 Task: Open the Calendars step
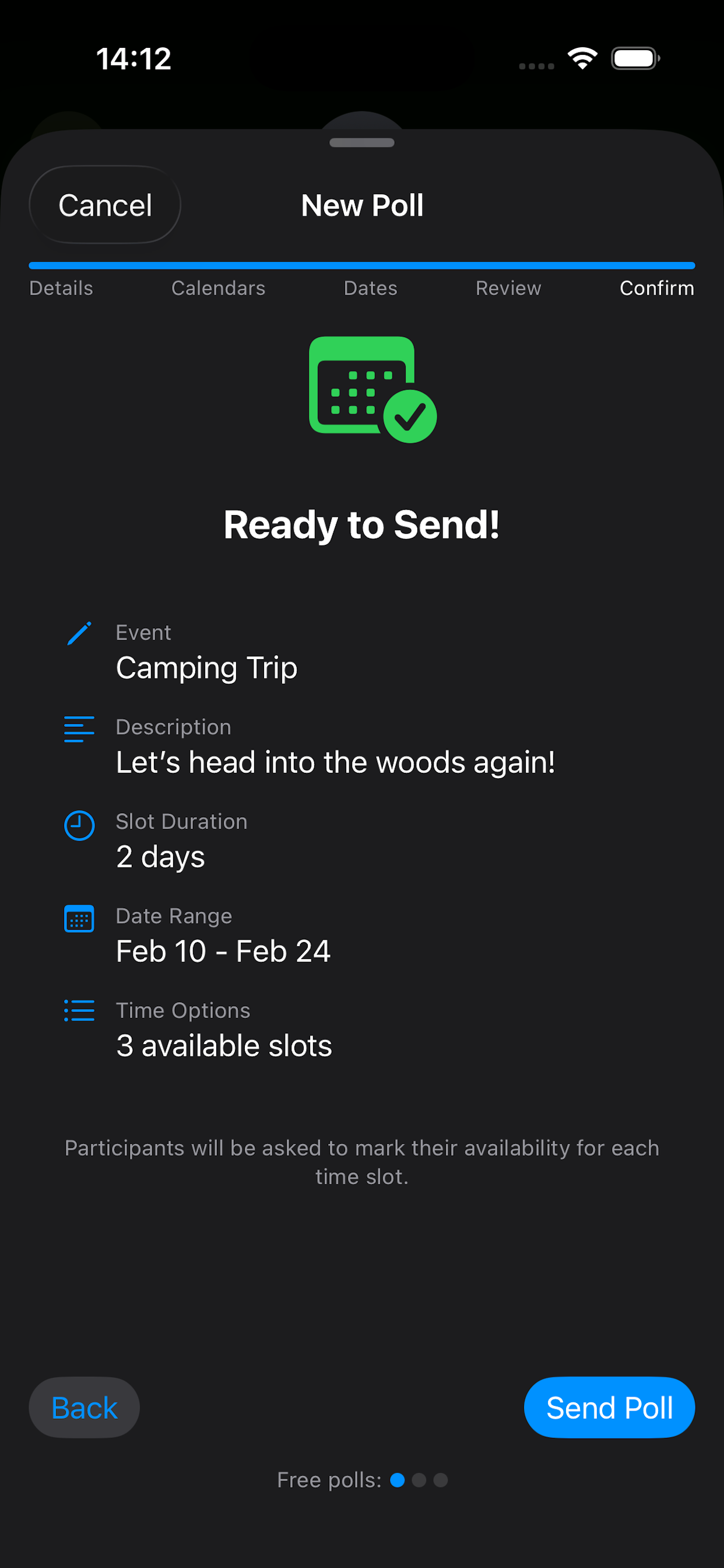[218, 288]
